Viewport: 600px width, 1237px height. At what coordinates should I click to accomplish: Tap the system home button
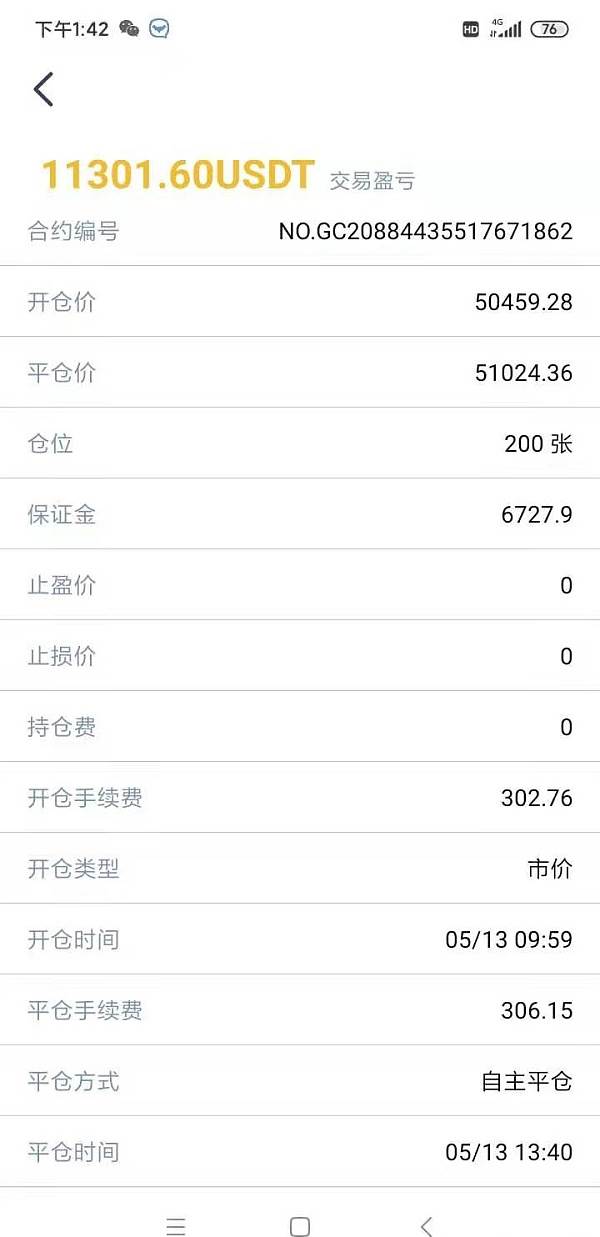299,1226
